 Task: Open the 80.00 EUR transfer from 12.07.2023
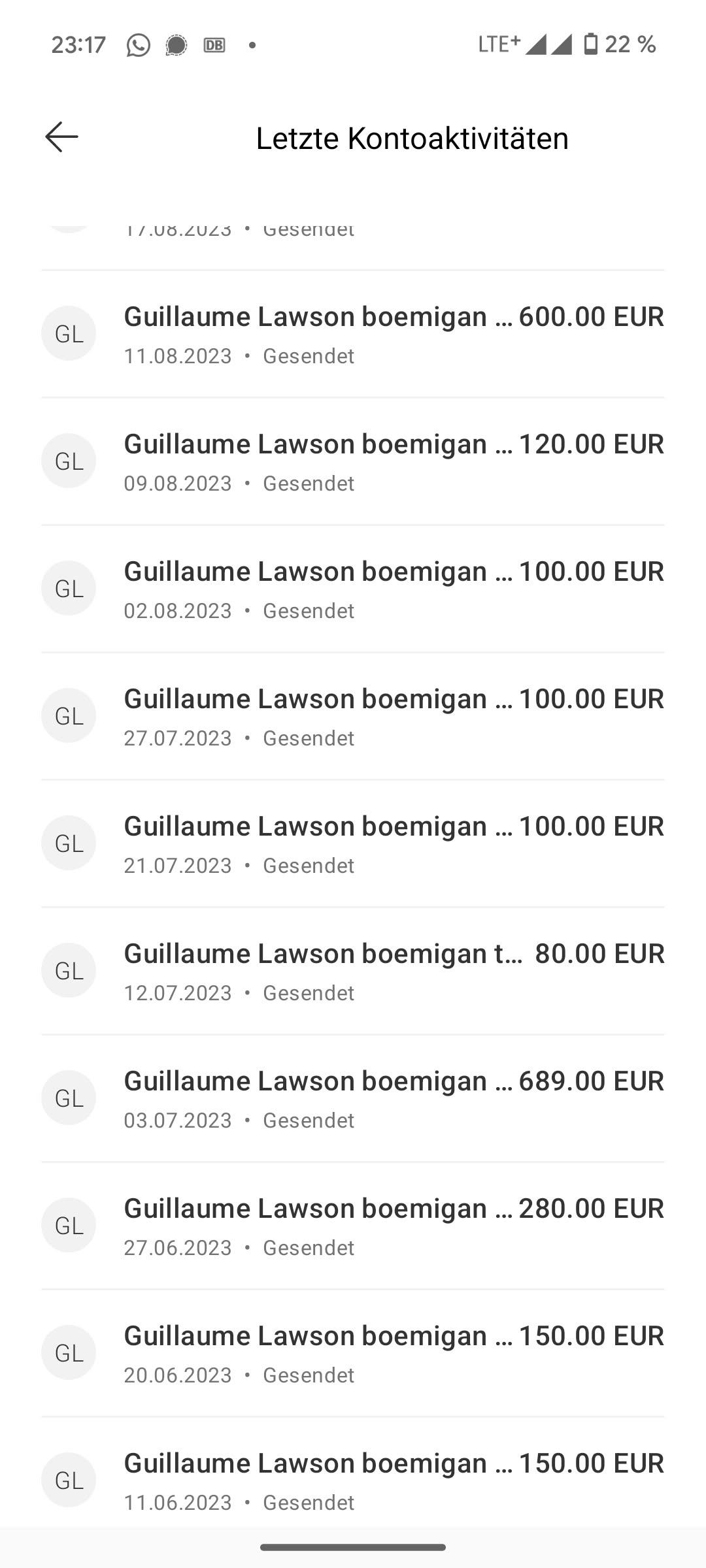coord(353,971)
